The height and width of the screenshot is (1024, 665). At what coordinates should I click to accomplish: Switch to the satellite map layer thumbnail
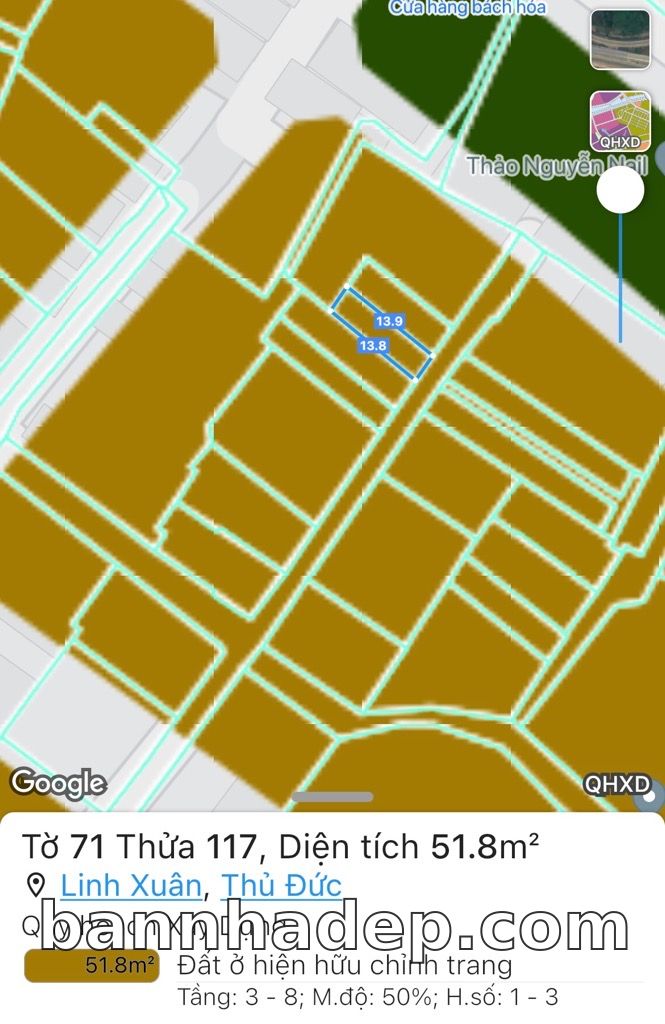coord(620,39)
